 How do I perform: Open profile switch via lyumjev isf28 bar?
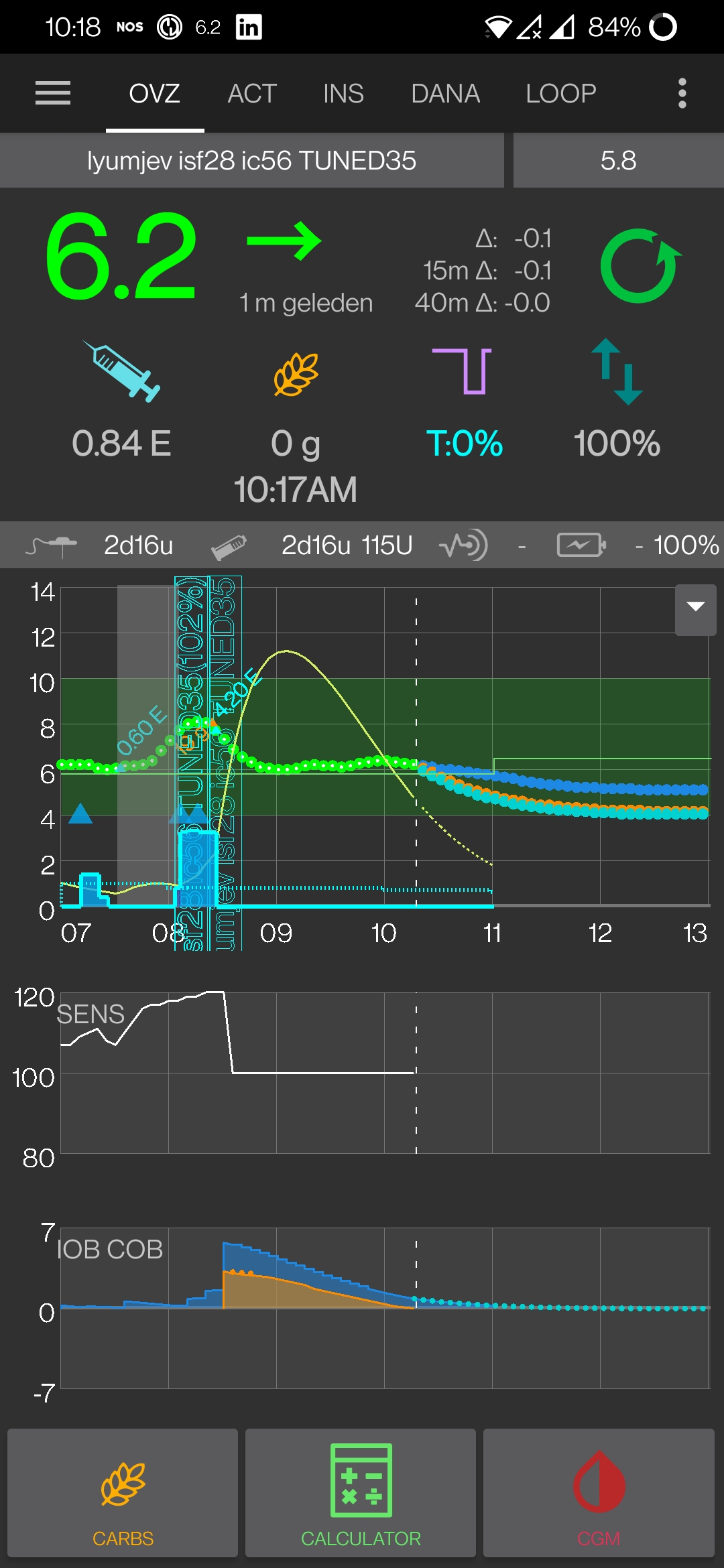tap(253, 160)
